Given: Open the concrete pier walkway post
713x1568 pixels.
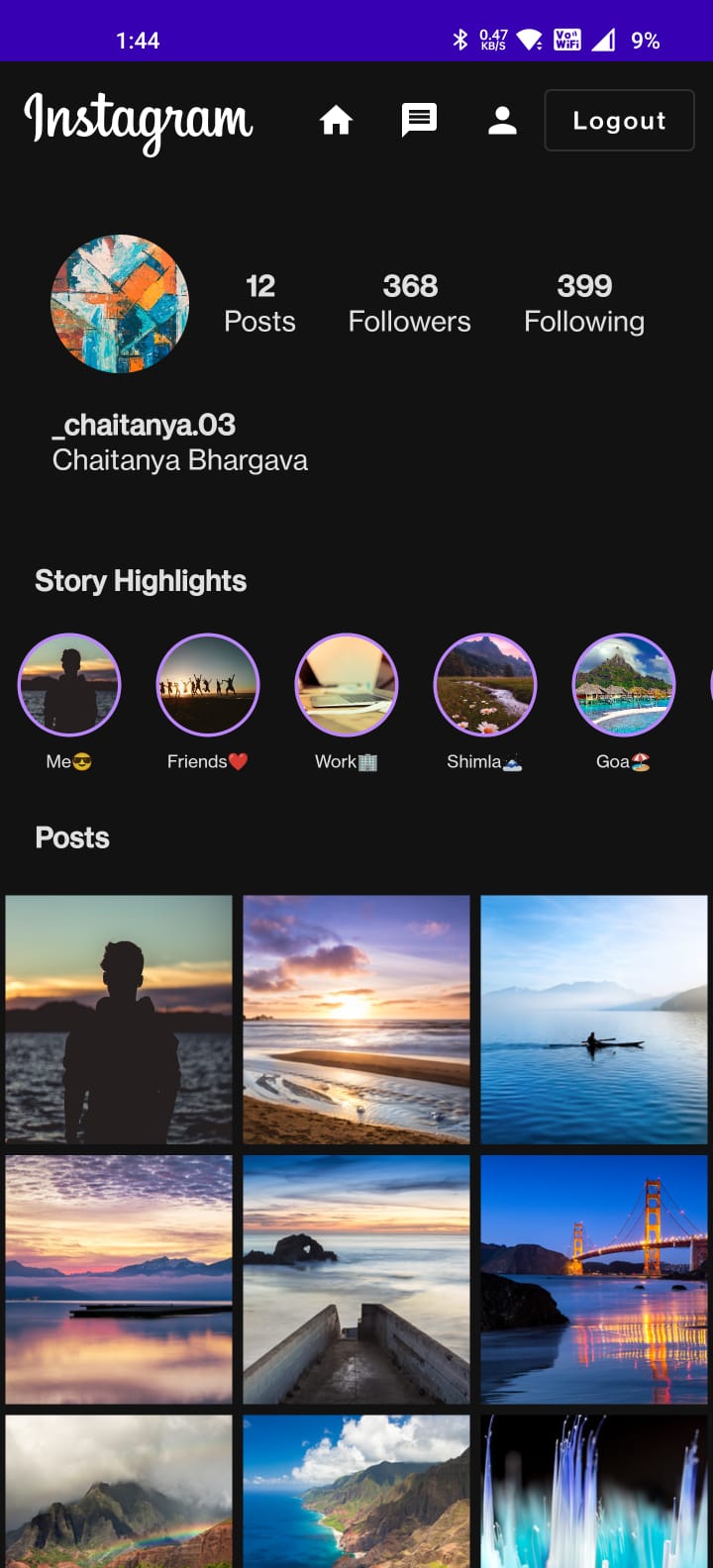Looking at the screenshot, I should click(356, 1279).
